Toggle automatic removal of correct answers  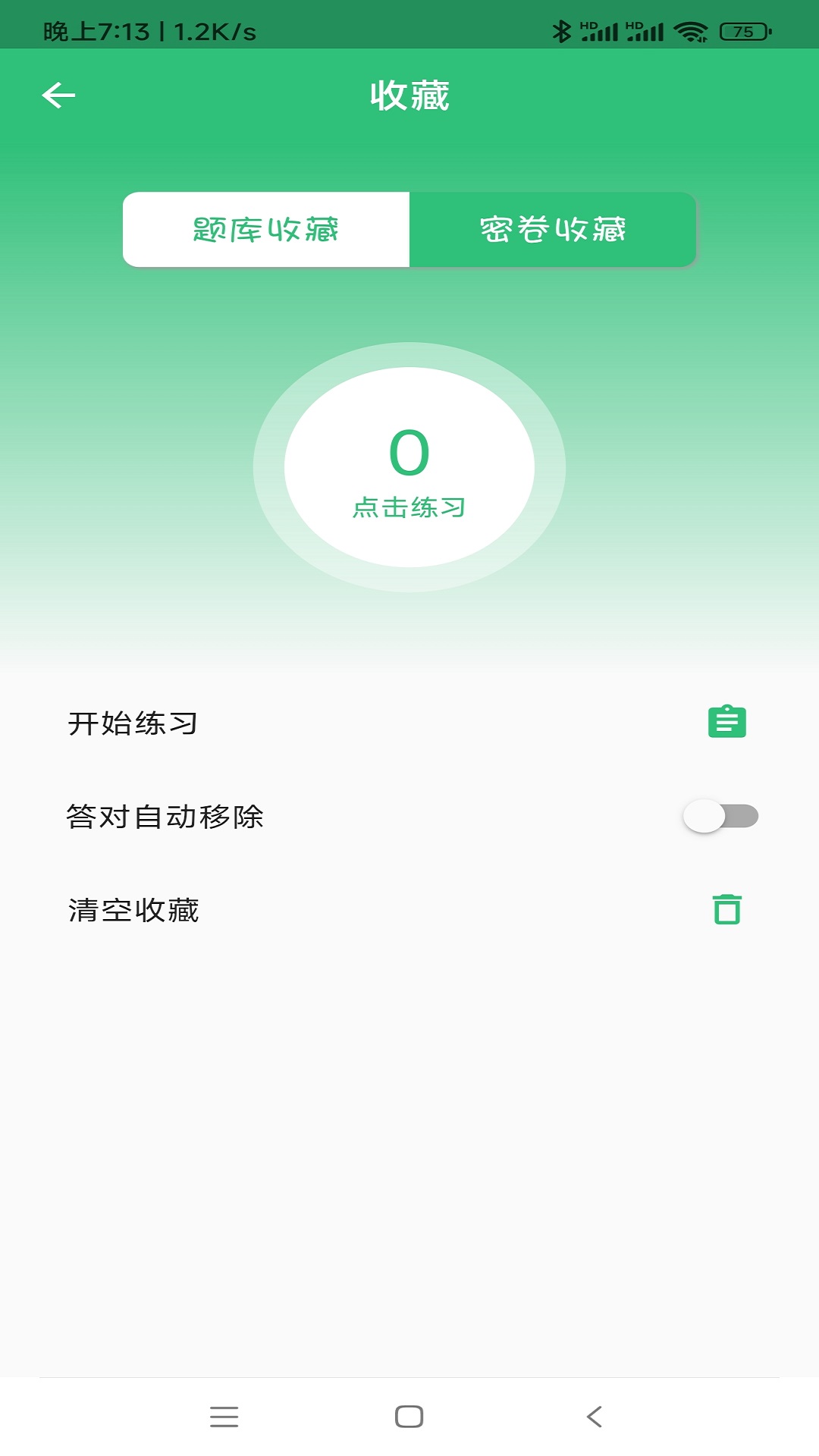pos(721,817)
